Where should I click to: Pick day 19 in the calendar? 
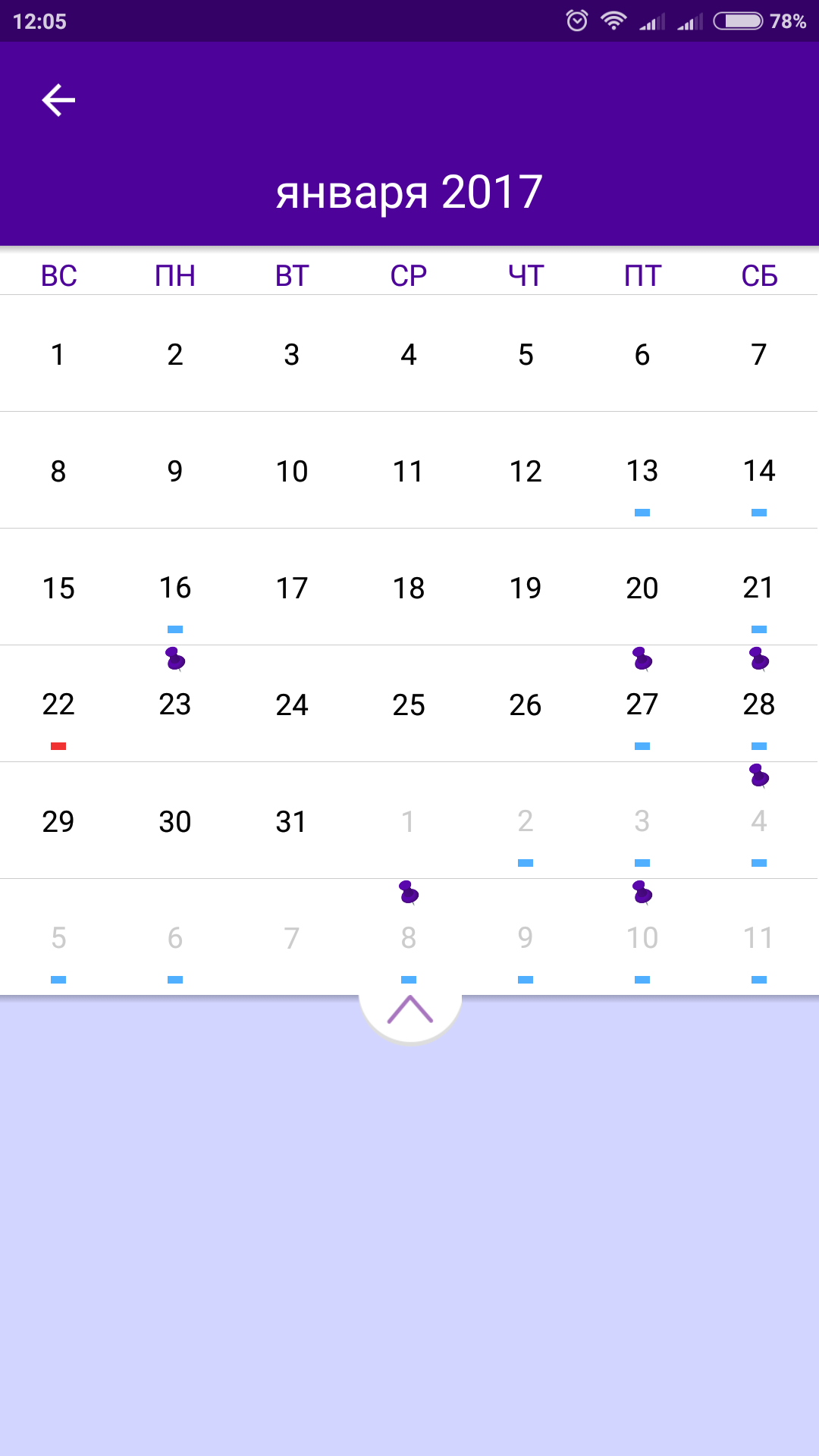[x=526, y=588]
